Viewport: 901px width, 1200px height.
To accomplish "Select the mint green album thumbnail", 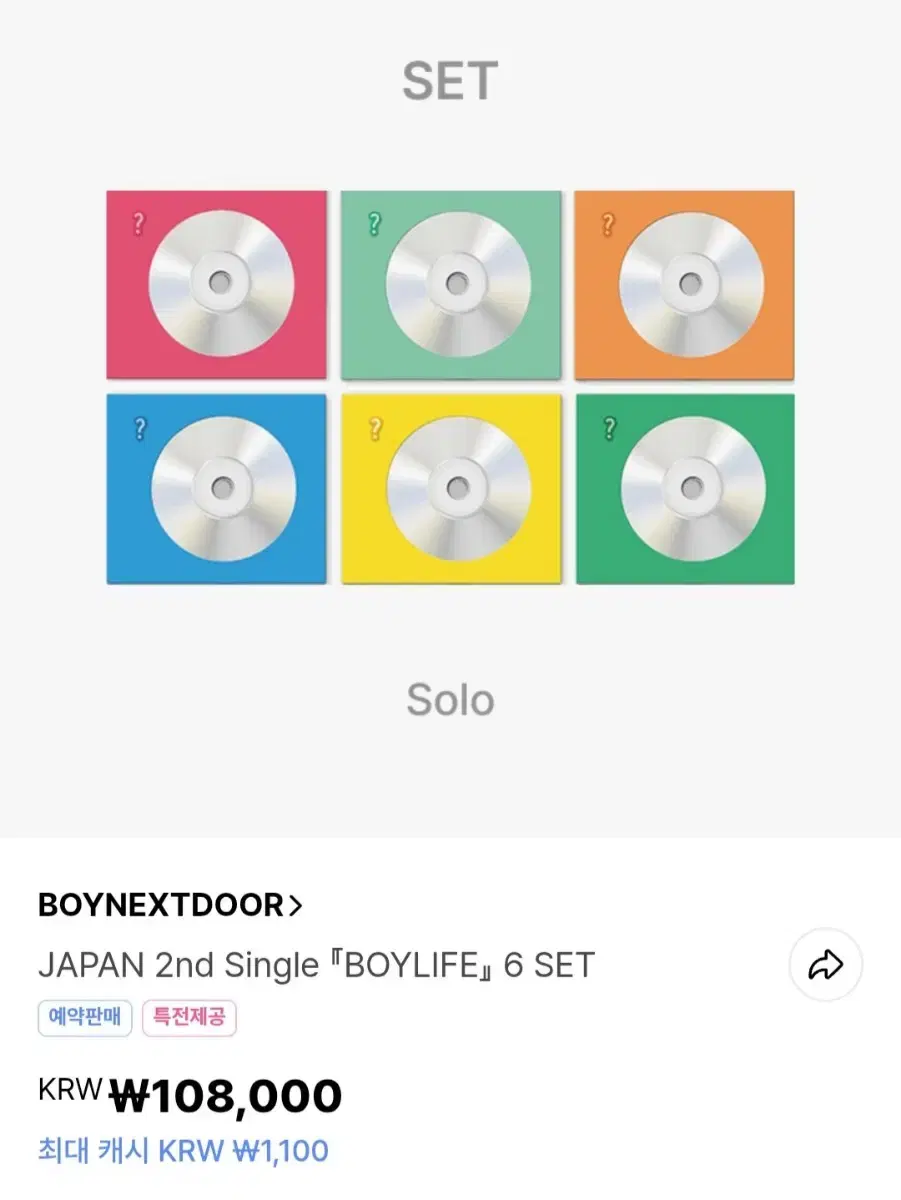I will tap(451, 285).
